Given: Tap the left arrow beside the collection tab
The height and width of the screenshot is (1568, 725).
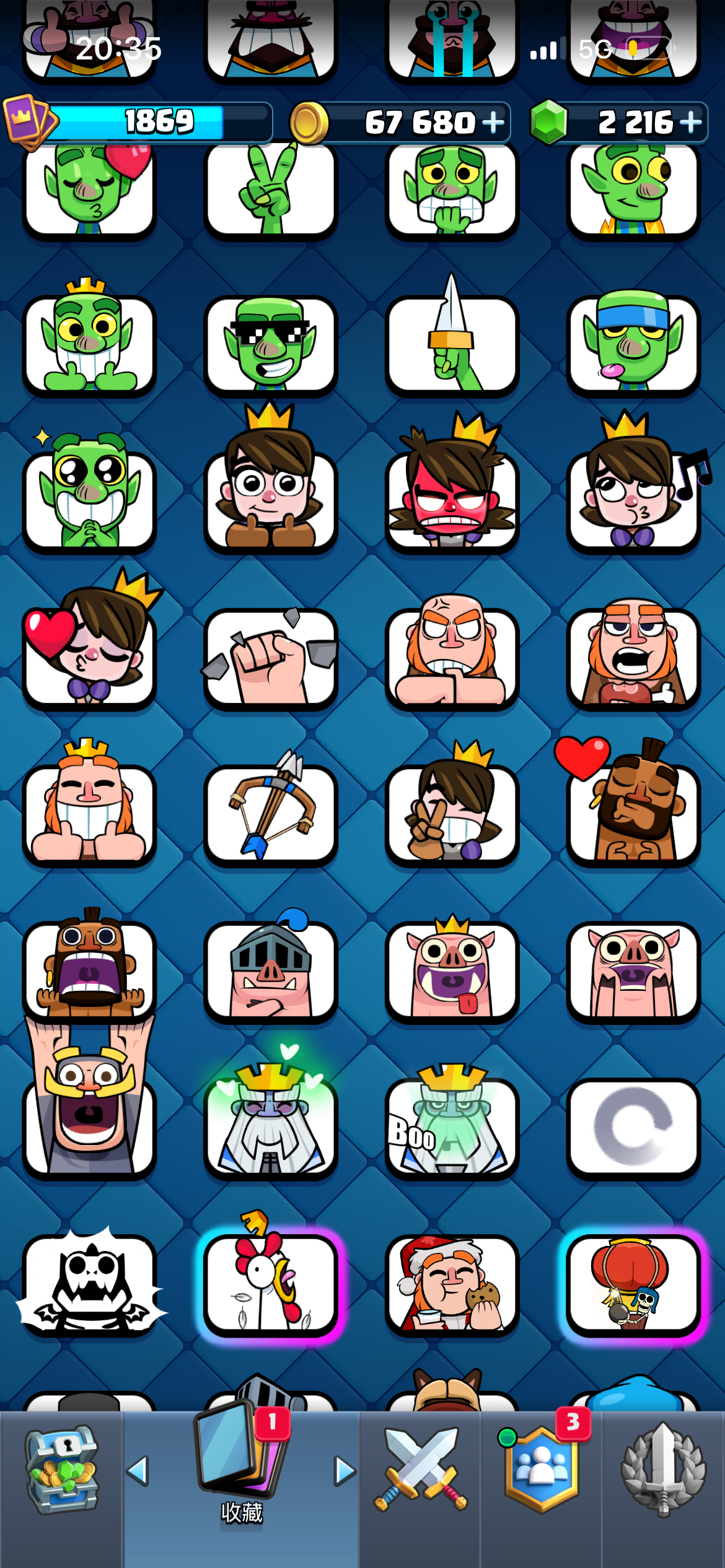Looking at the screenshot, I should pos(138,1471).
